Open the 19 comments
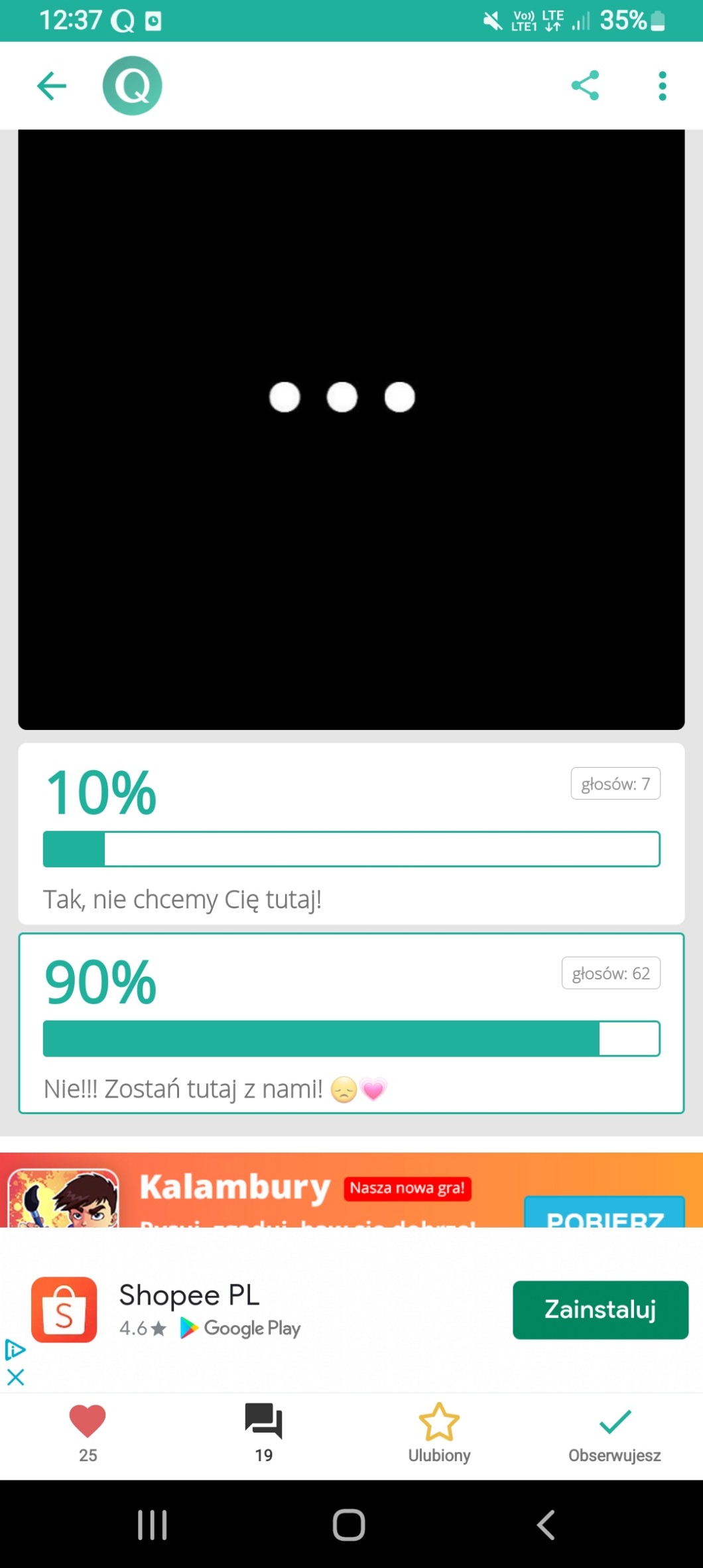Screen dimensions: 703x1568 pos(263,1433)
